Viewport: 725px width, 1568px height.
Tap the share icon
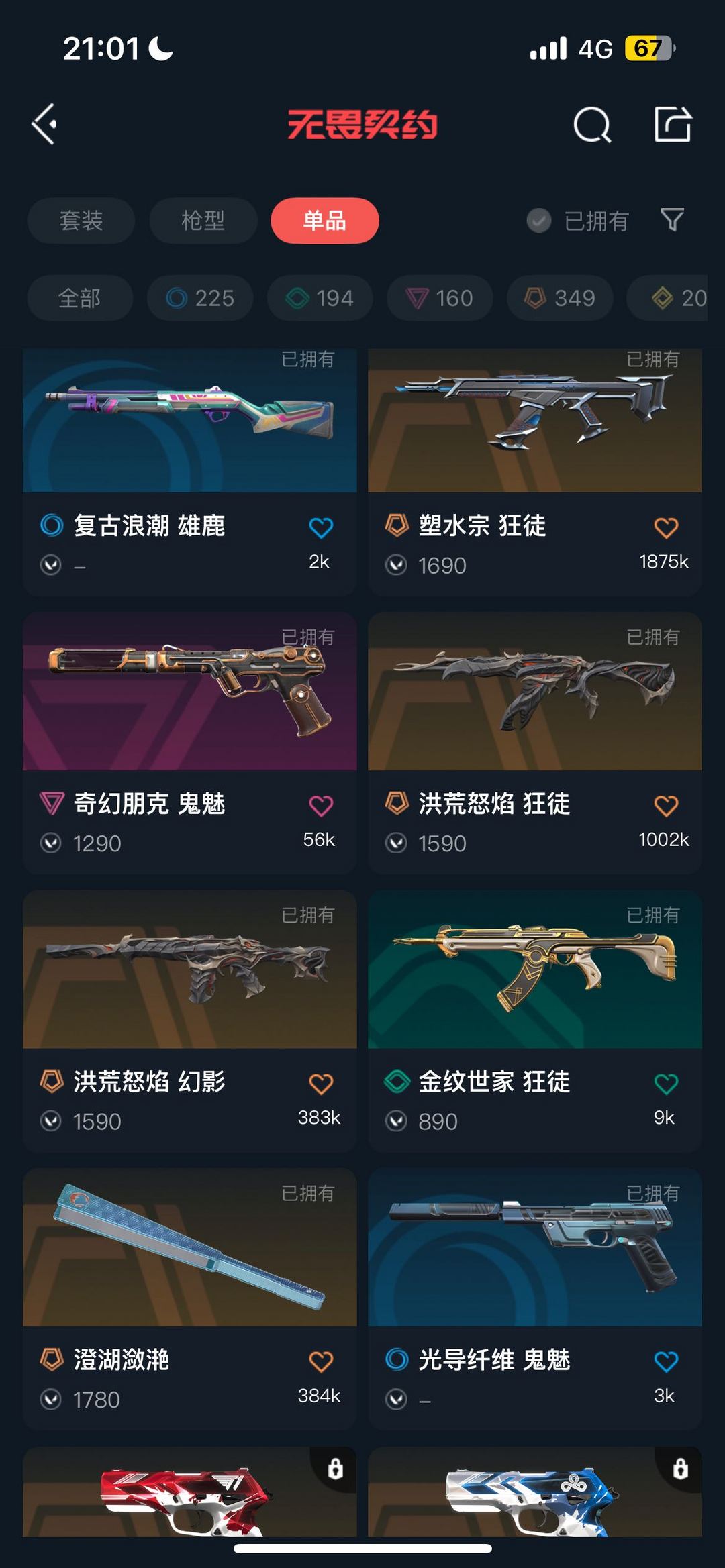tap(673, 124)
